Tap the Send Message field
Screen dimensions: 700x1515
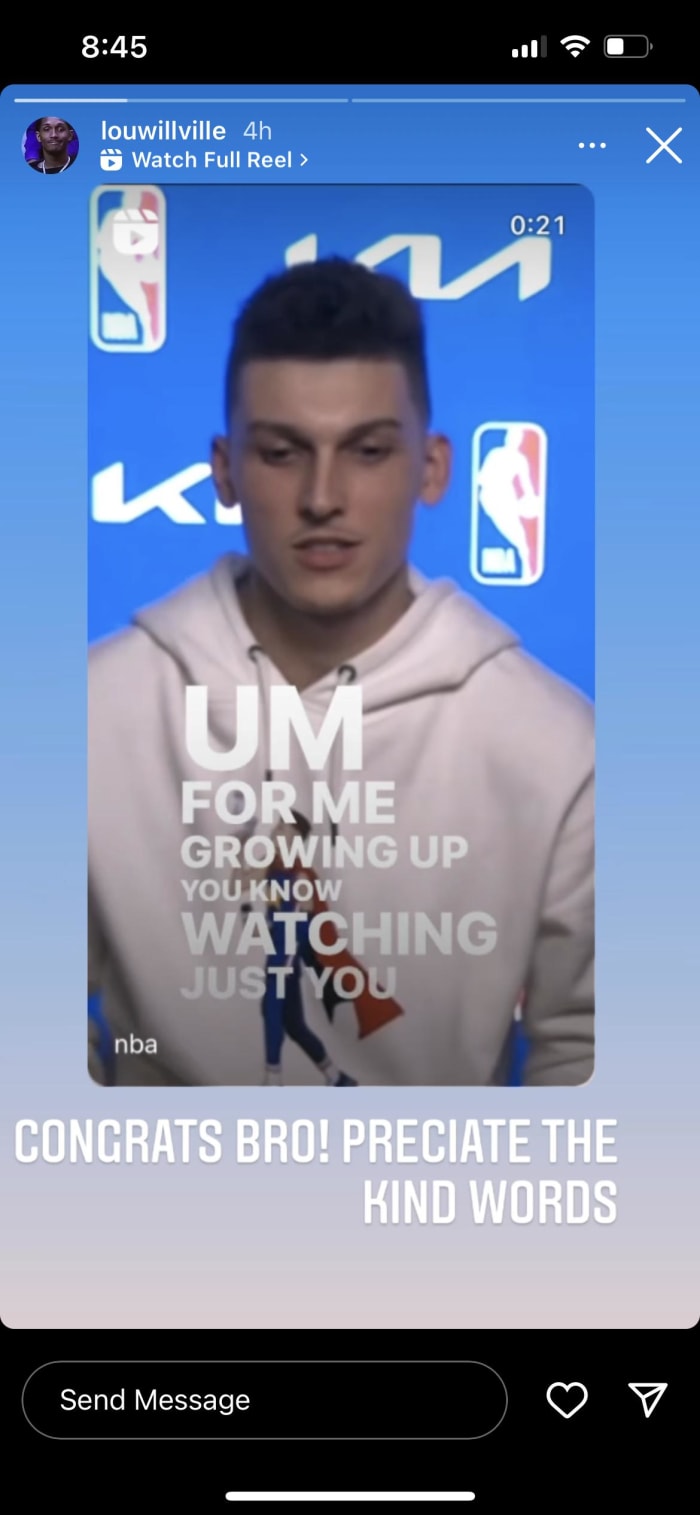click(264, 1400)
